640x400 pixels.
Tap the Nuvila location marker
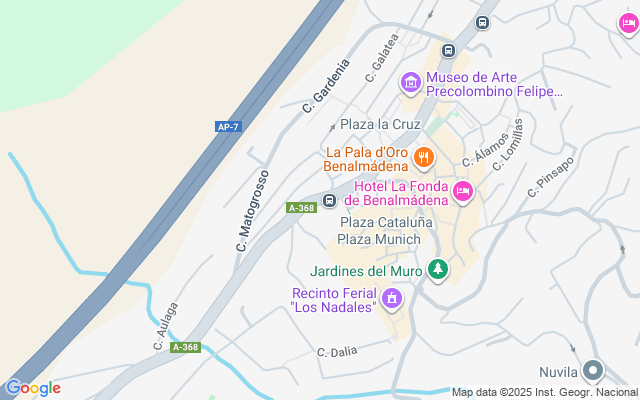click(593, 371)
